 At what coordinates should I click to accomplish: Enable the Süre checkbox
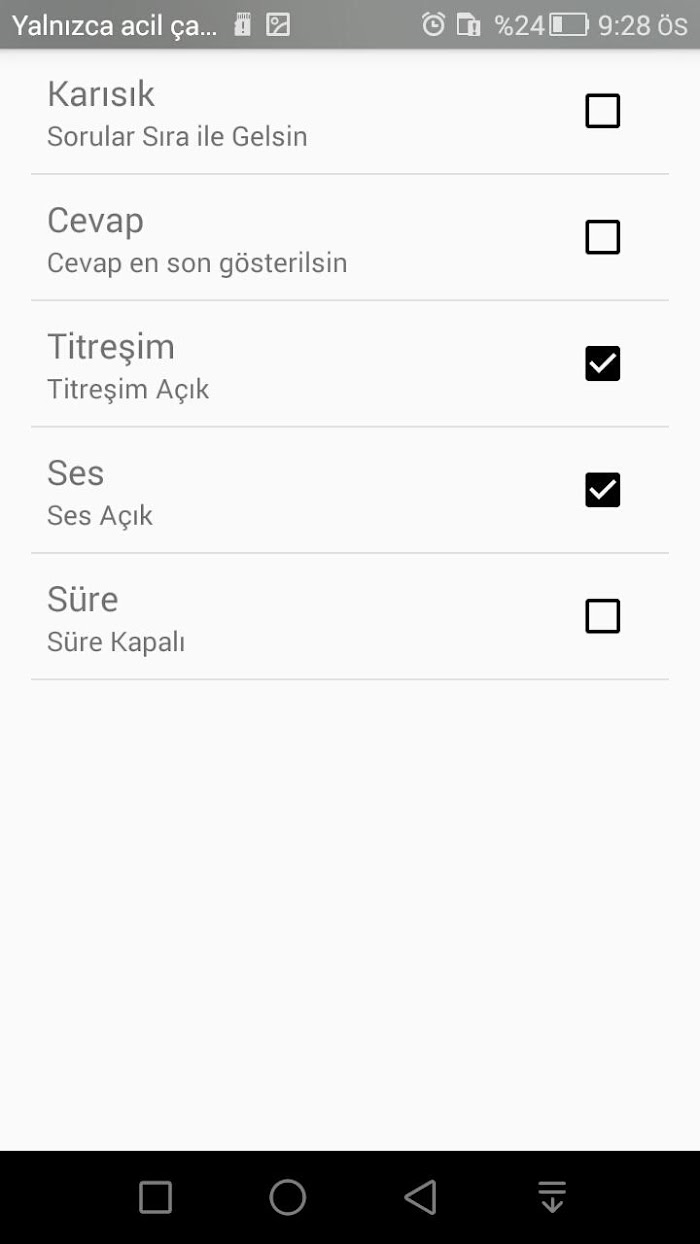click(602, 616)
